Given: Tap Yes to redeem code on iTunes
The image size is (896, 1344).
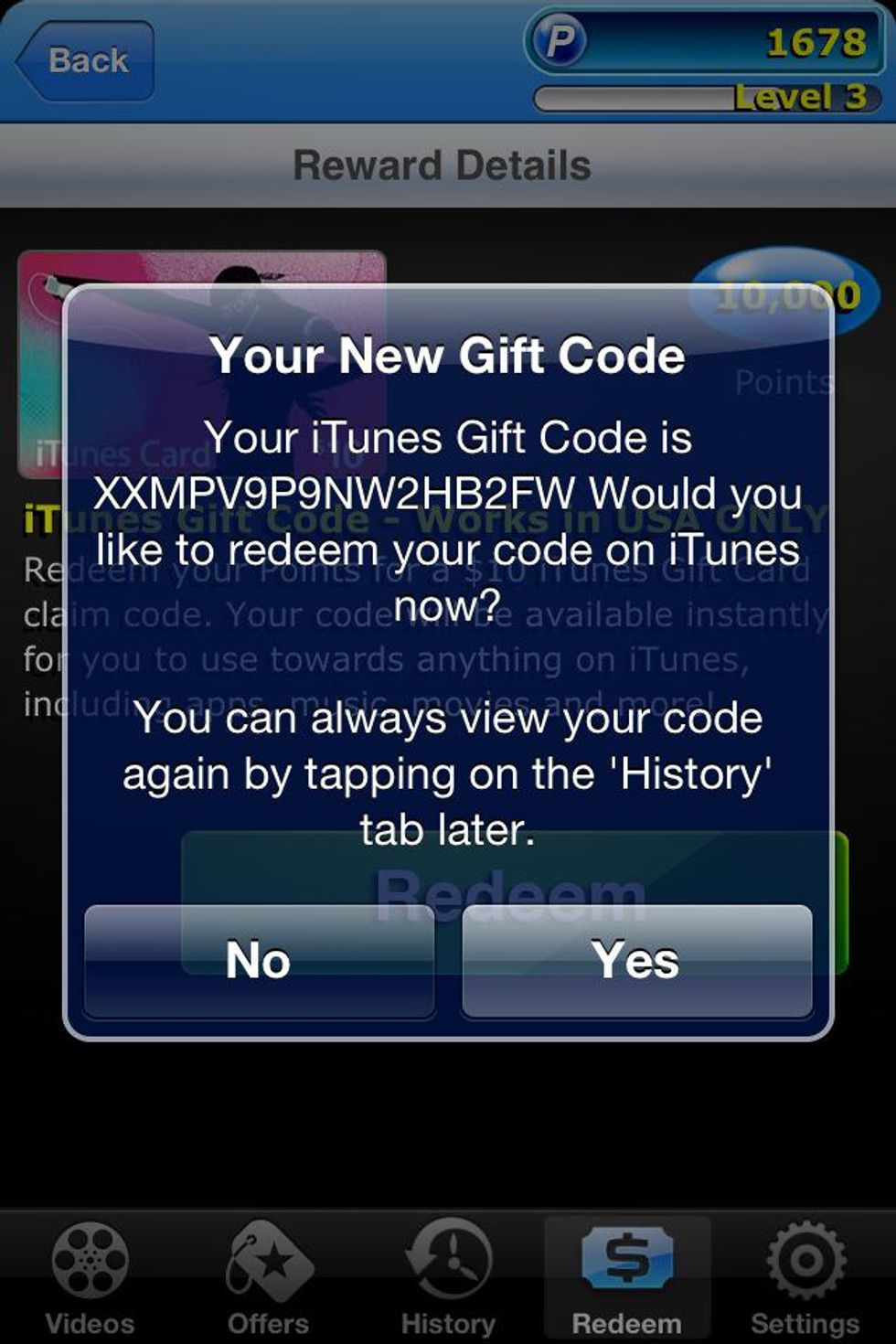Looking at the screenshot, I should 636,960.
